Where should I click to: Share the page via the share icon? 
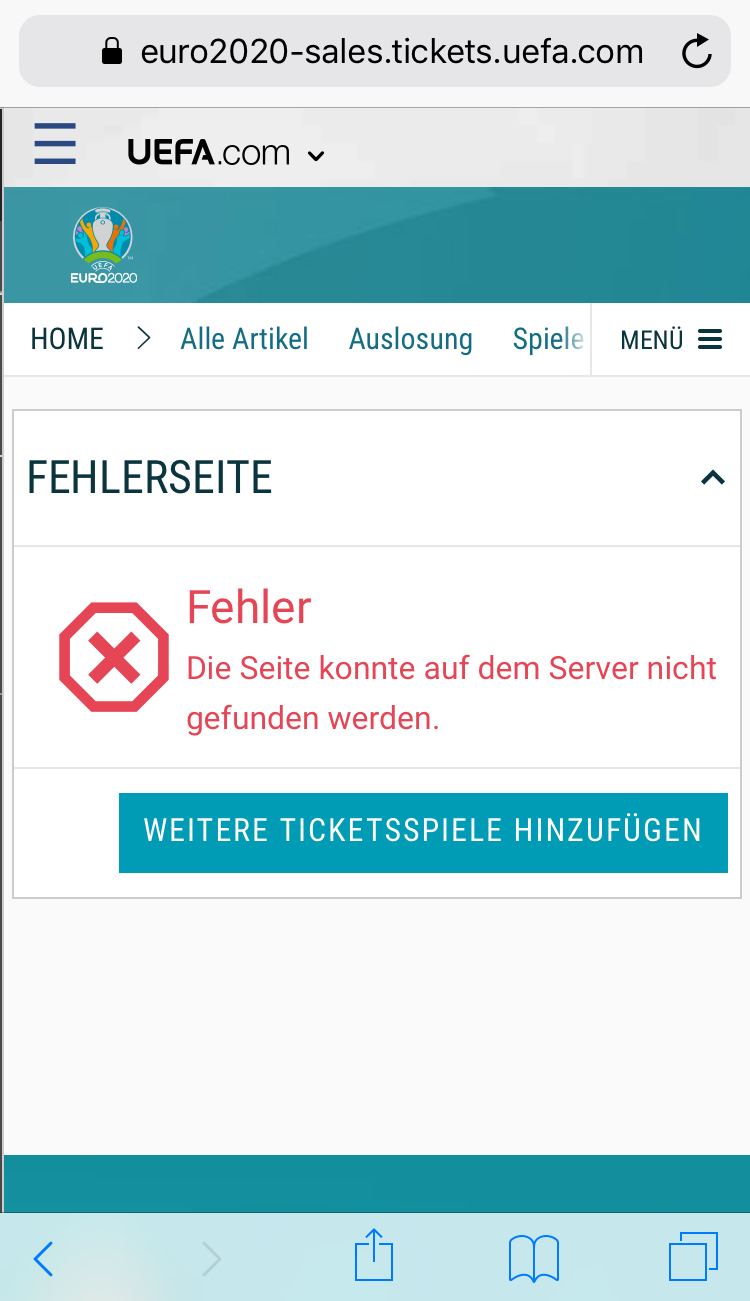tap(375, 1255)
